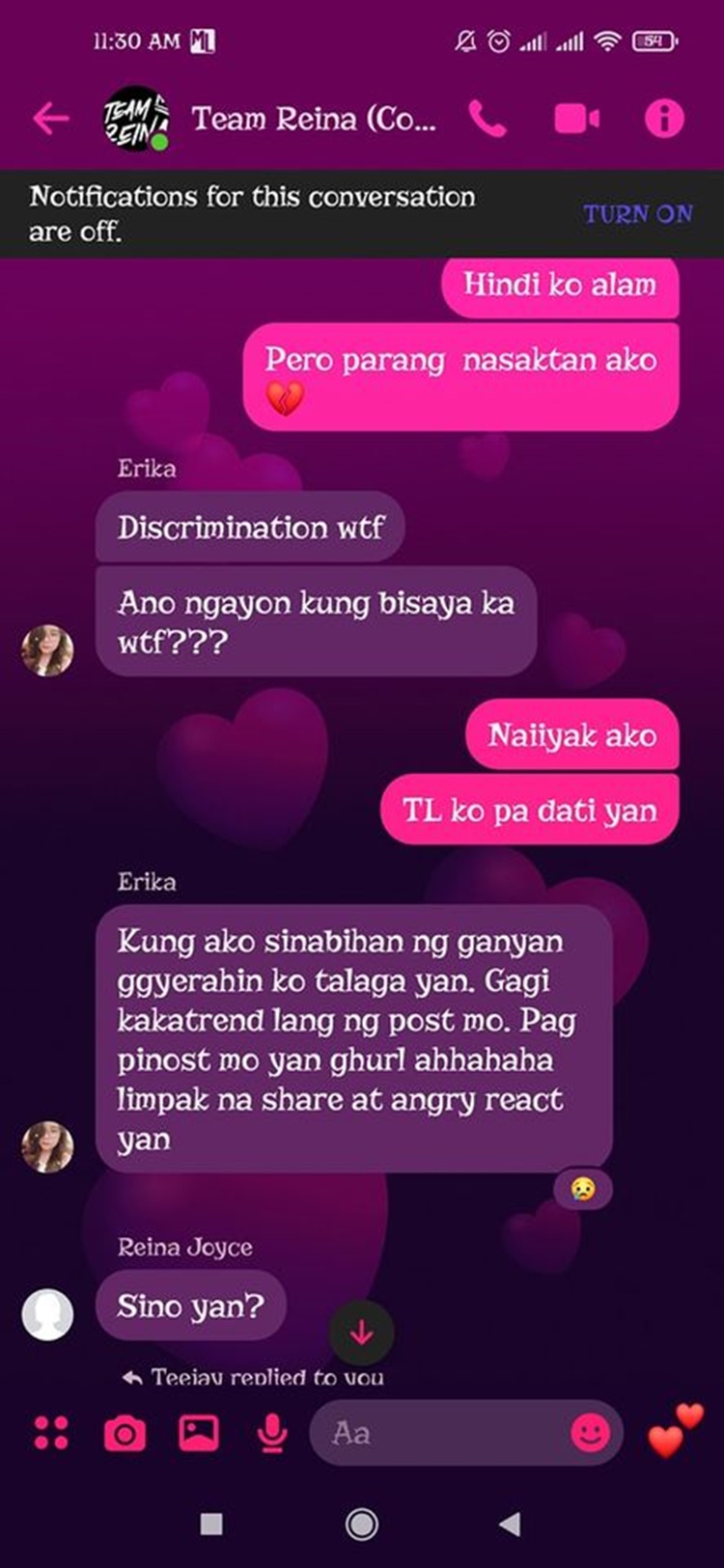Open the Team Reina group name header

click(313, 119)
